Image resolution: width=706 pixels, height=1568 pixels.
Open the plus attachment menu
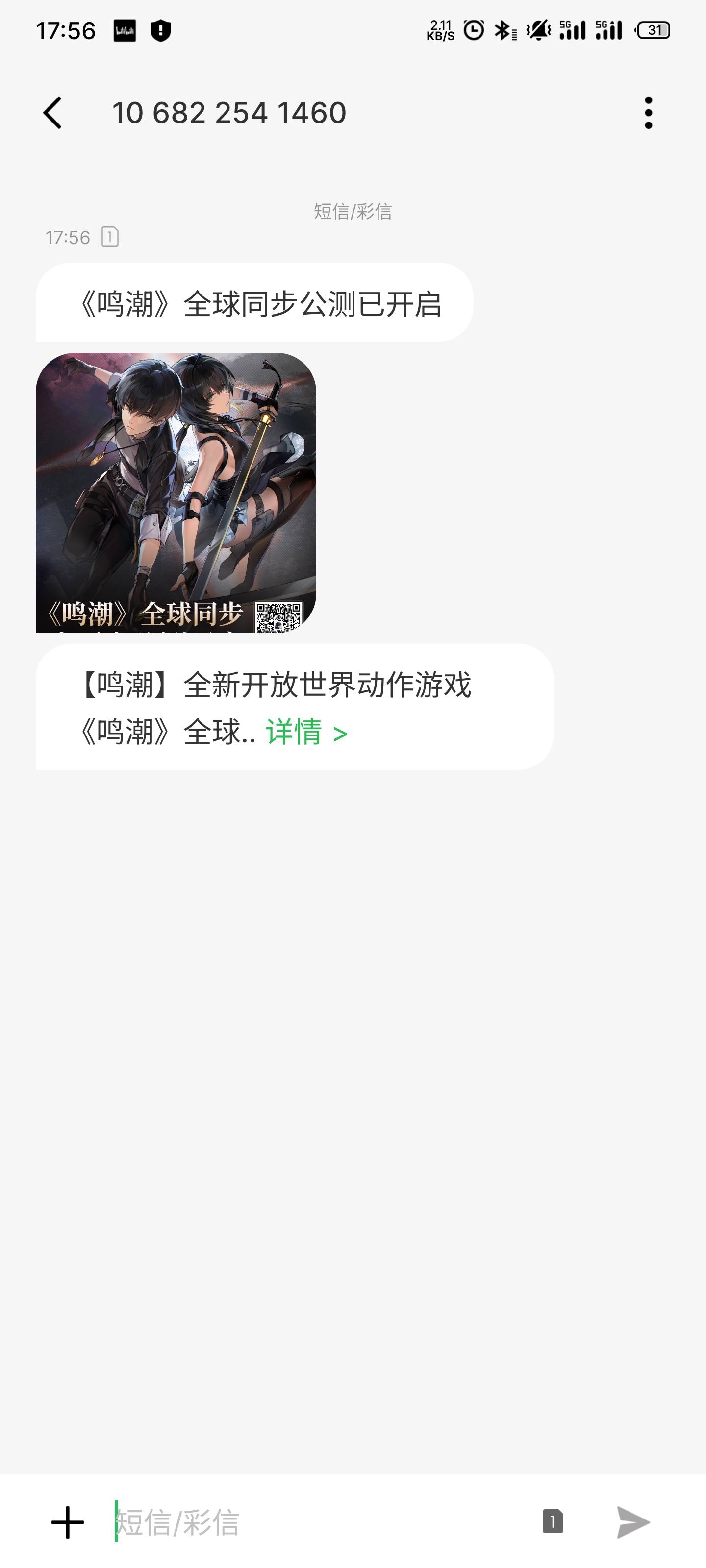click(x=68, y=1522)
